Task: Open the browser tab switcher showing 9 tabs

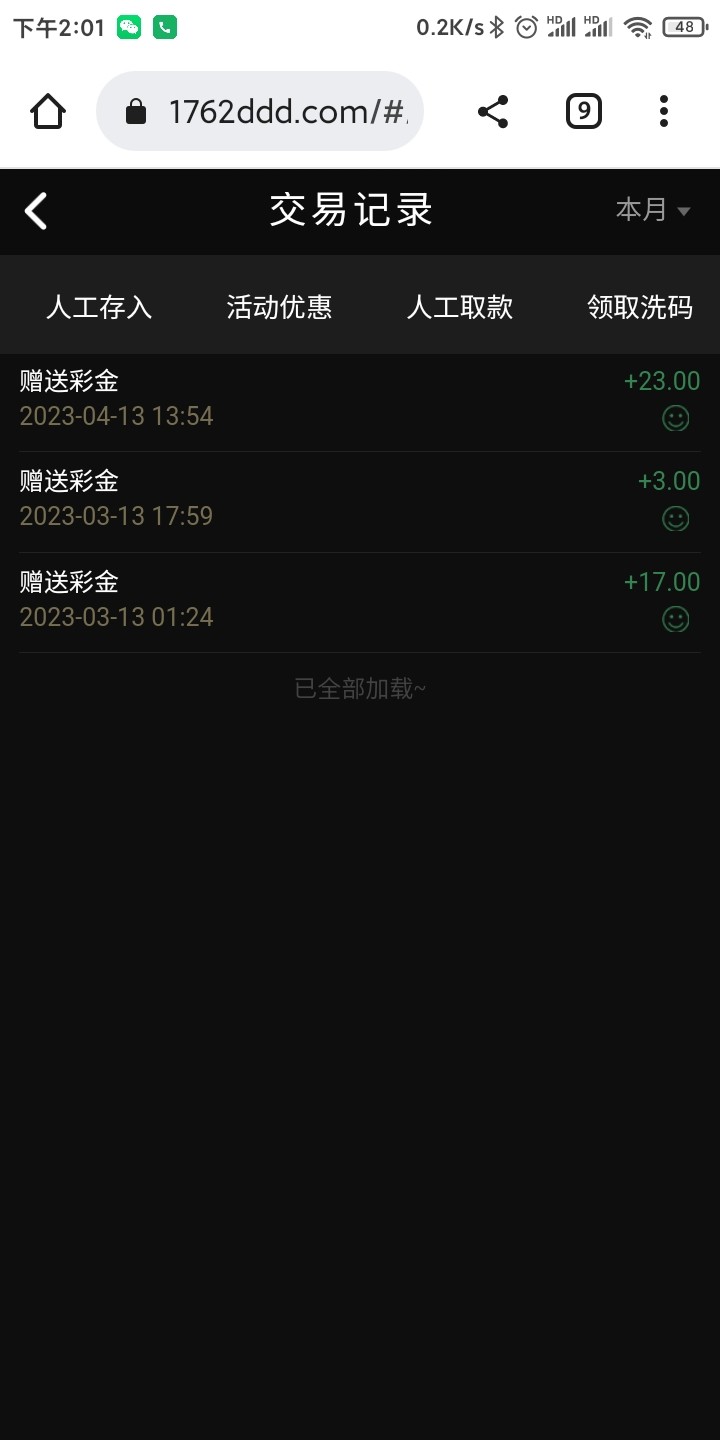Action: (x=583, y=111)
